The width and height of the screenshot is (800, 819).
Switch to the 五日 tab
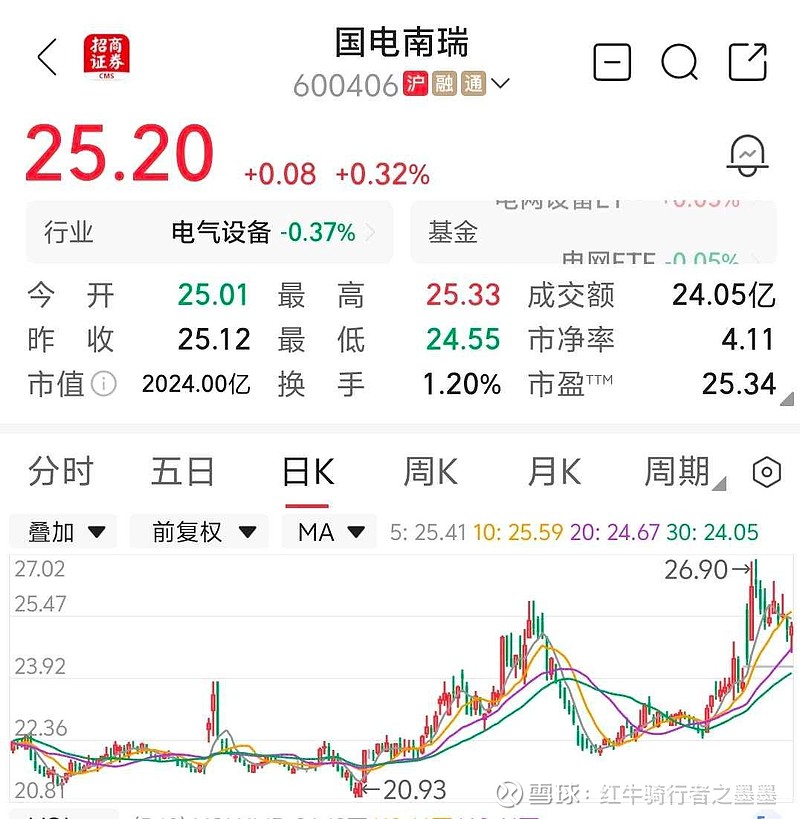tap(184, 471)
